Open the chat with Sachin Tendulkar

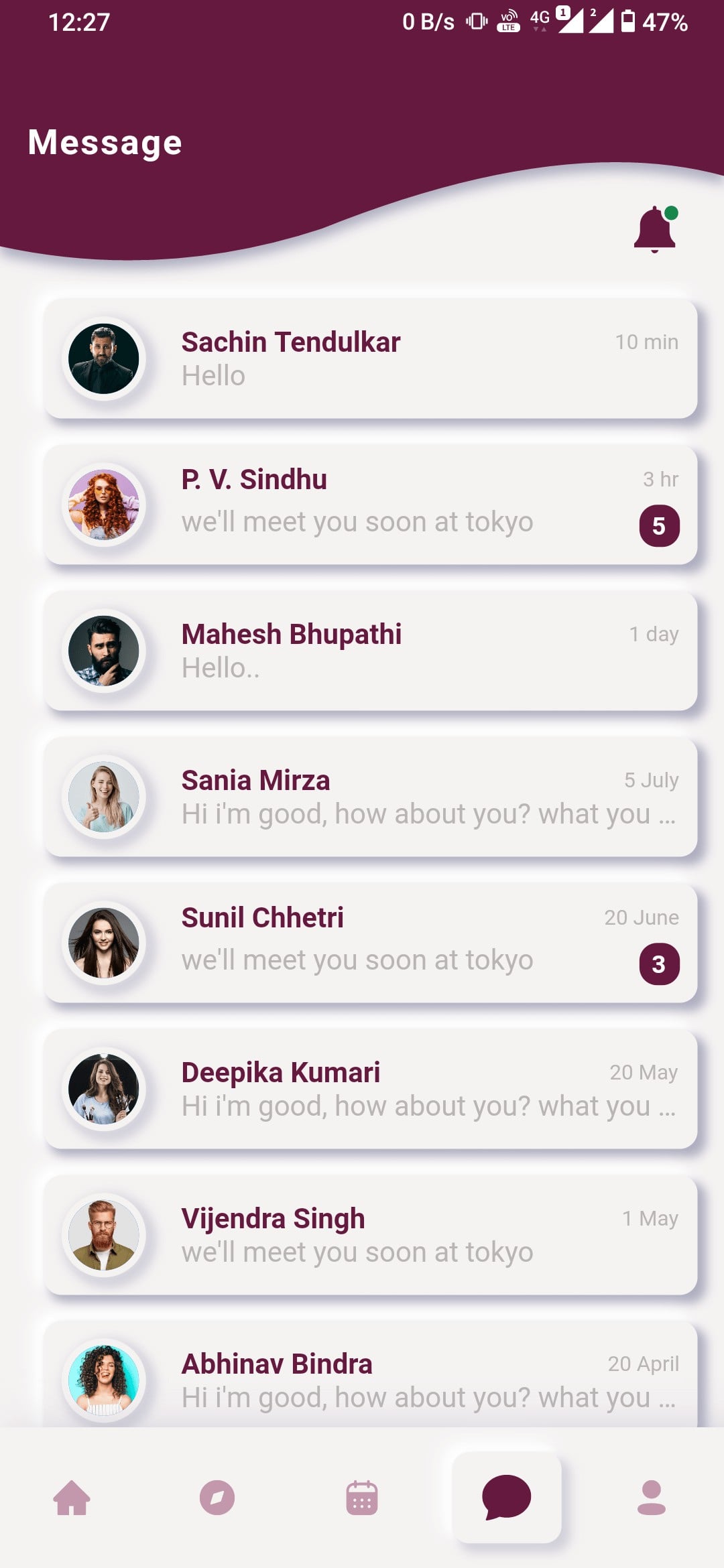click(x=370, y=358)
